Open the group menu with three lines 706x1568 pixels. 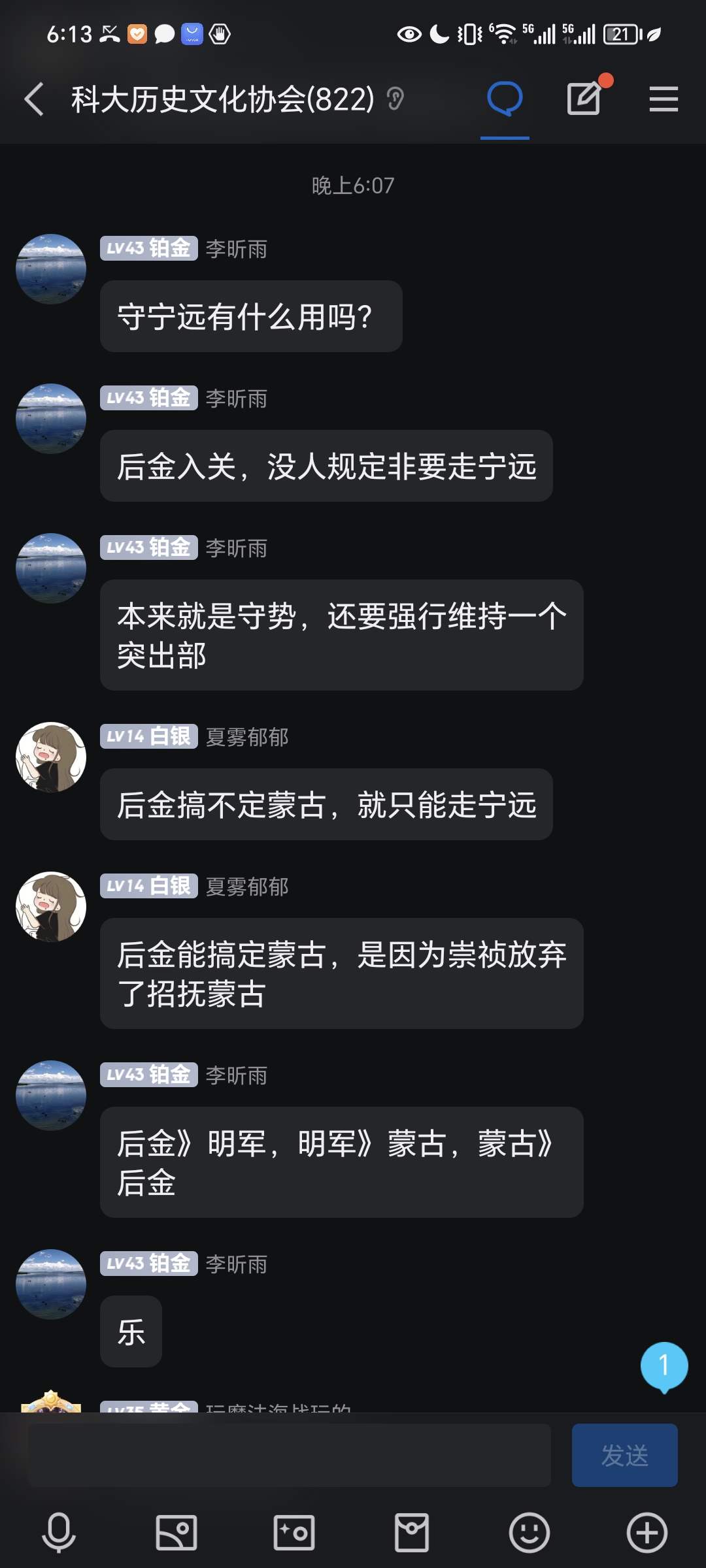pyautogui.click(x=664, y=99)
